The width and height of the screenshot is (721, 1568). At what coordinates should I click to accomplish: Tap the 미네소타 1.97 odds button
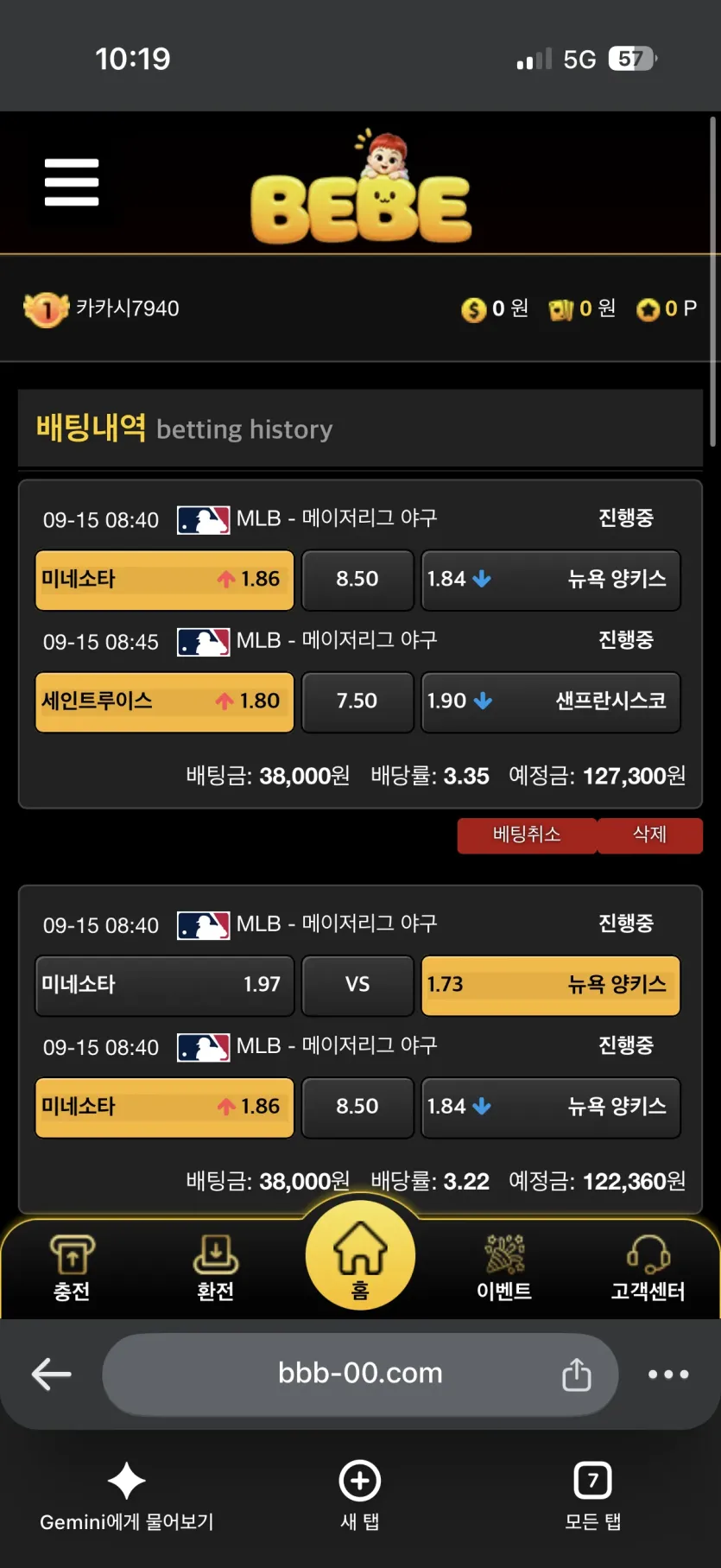click(165, 985)
